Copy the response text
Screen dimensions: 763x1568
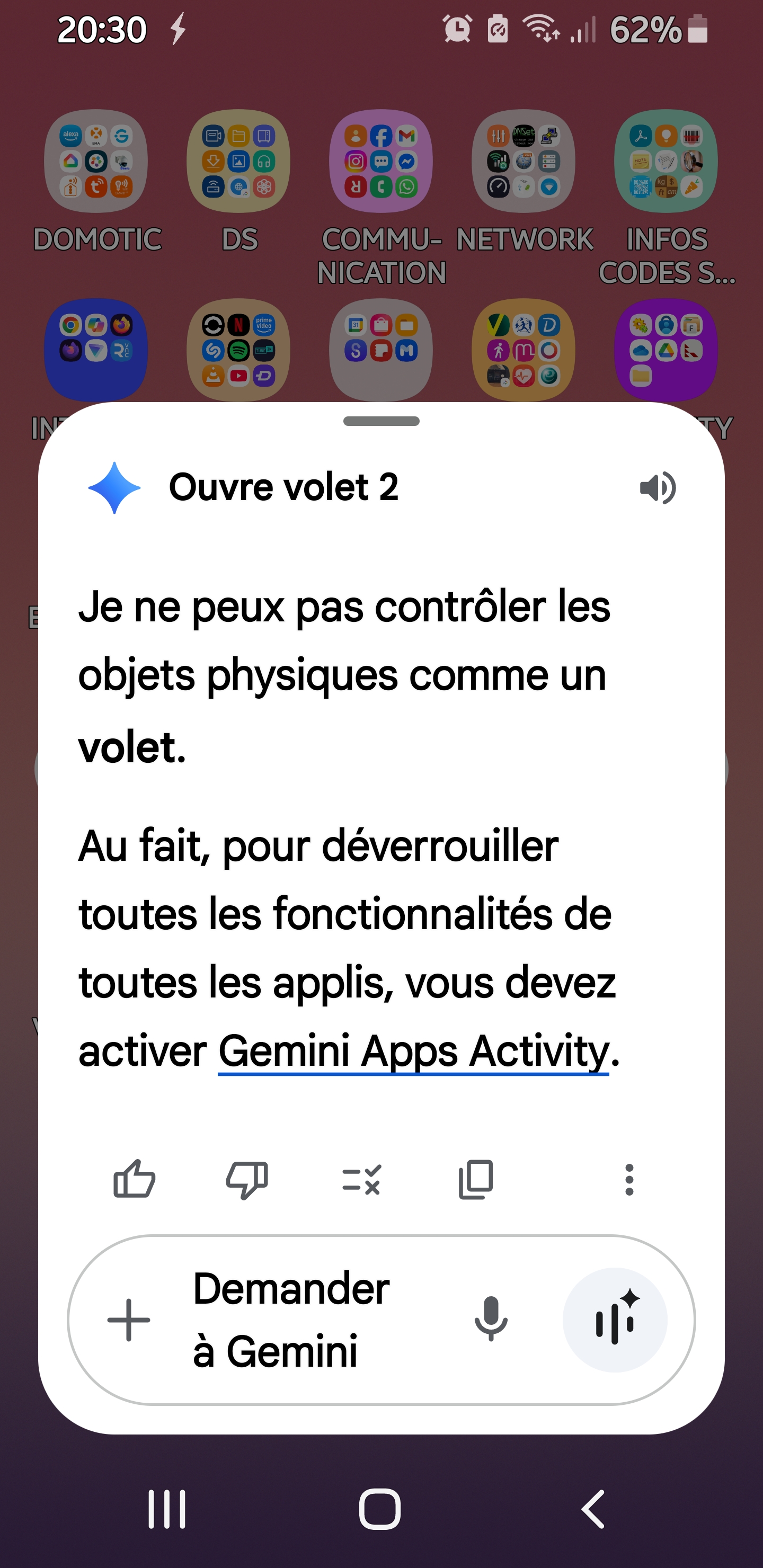(x=476, y=1180)
